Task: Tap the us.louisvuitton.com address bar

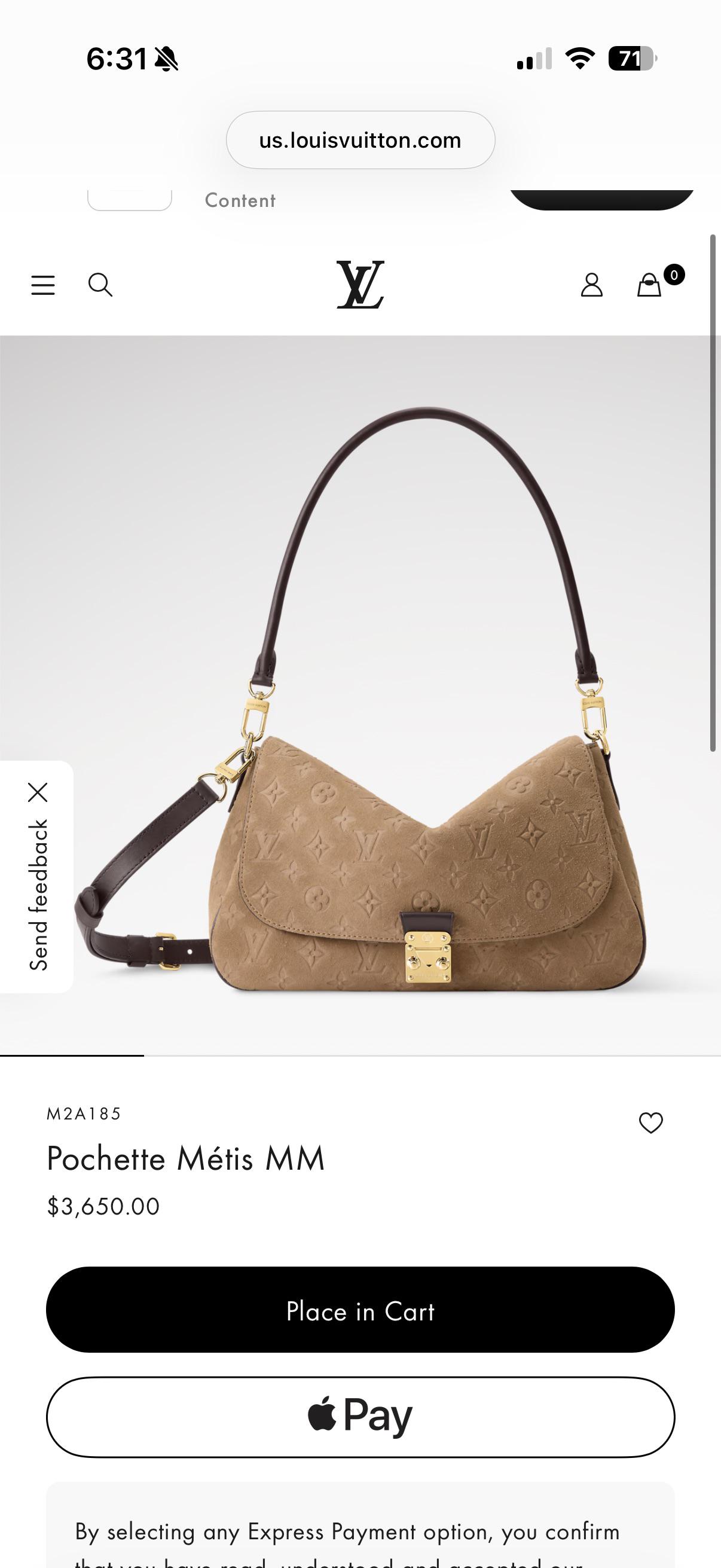Action: pos(360,140)
